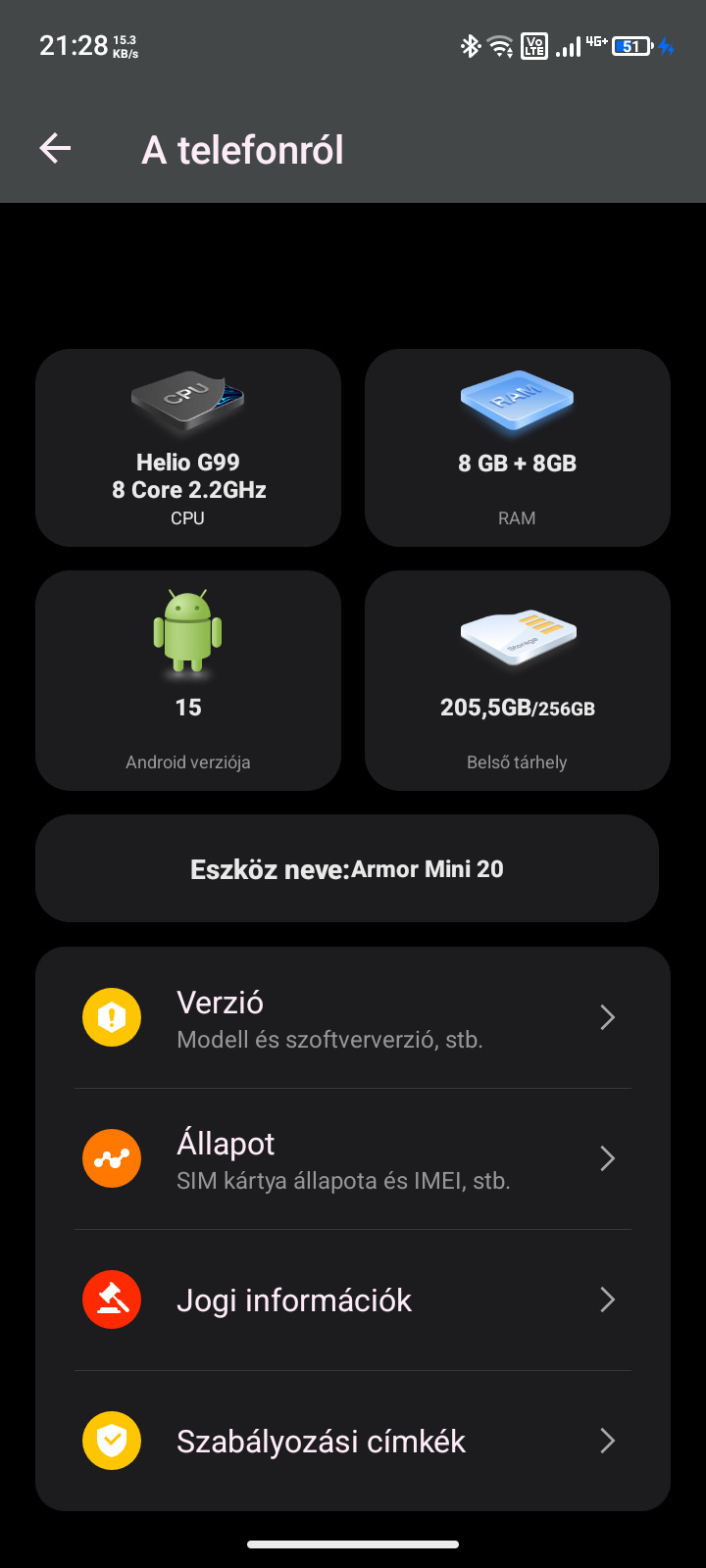Tap the Eszköz neve Armor Mini 20 card
This screenshot has height=1568, width=706.
pos(347,869)
